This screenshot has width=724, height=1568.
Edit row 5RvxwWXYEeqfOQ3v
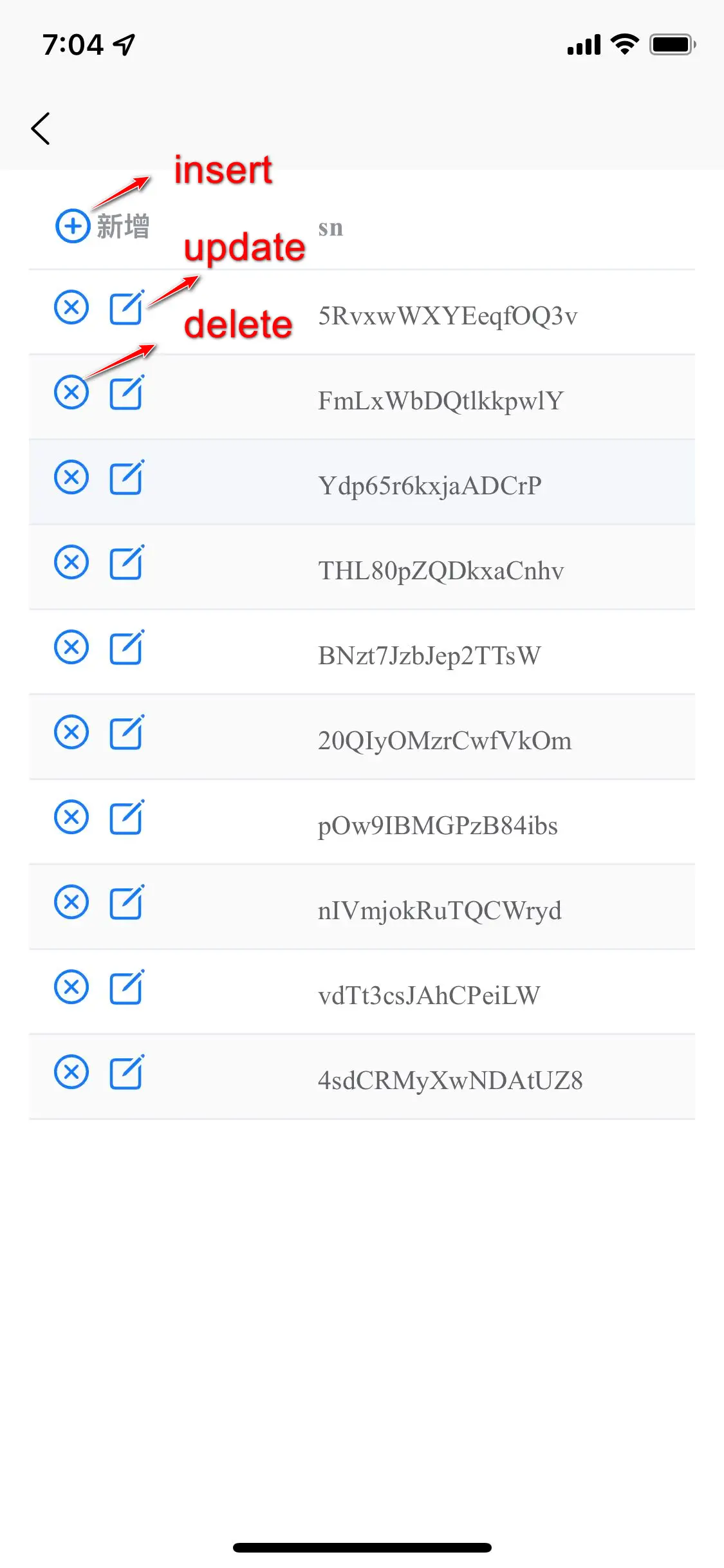[x=127, y=308]
